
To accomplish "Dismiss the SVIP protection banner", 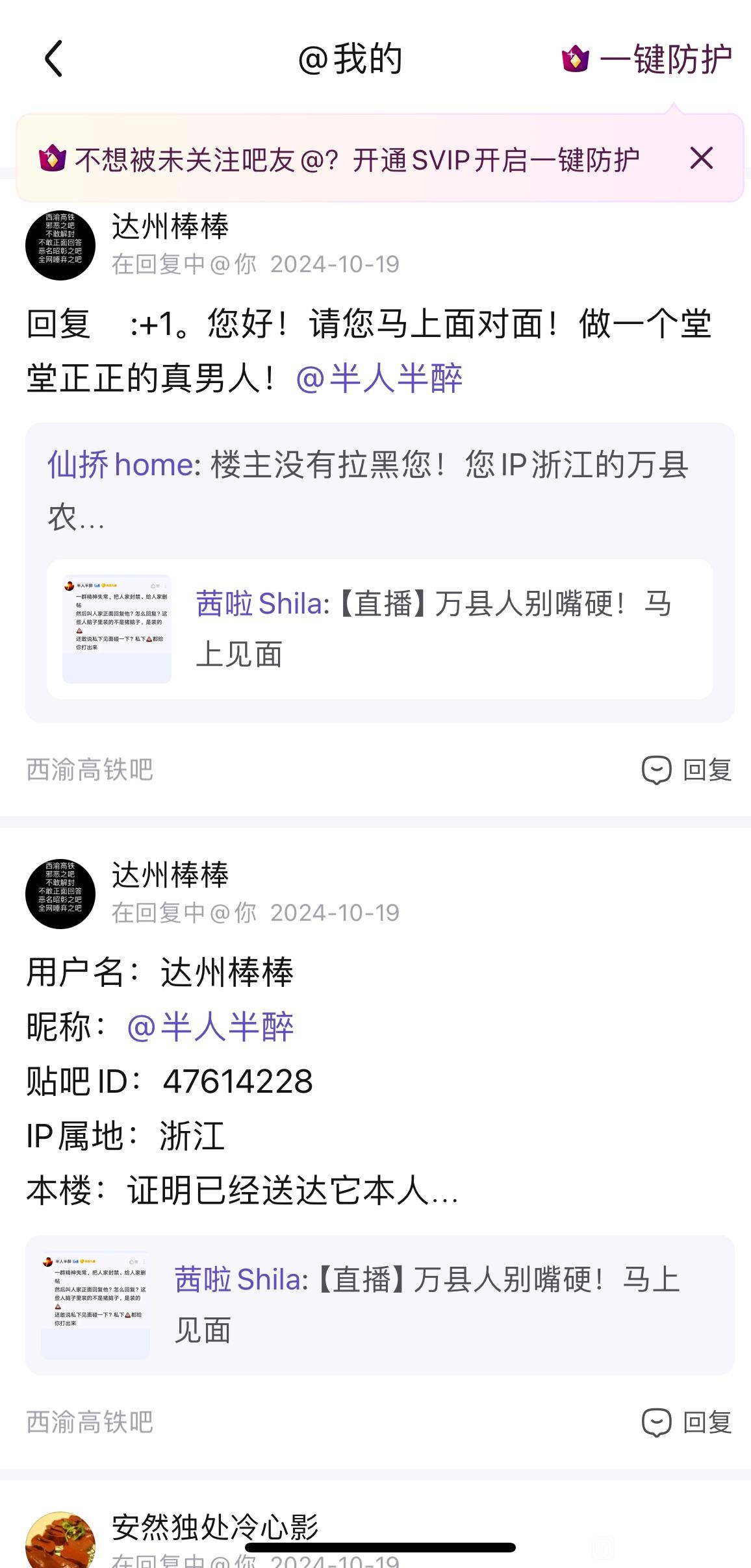I will pos(701,158).
